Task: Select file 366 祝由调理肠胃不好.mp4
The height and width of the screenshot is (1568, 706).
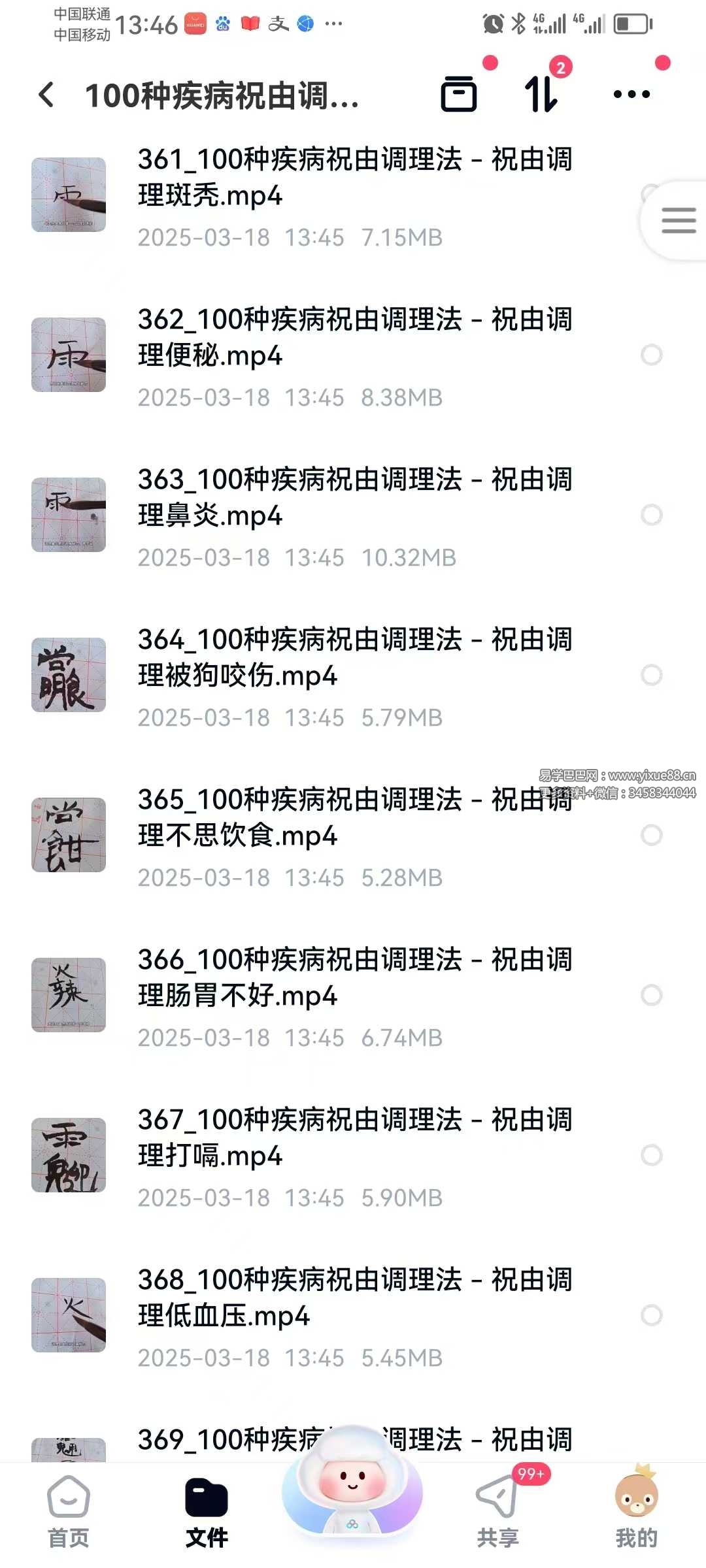Action: click(652, 995)
